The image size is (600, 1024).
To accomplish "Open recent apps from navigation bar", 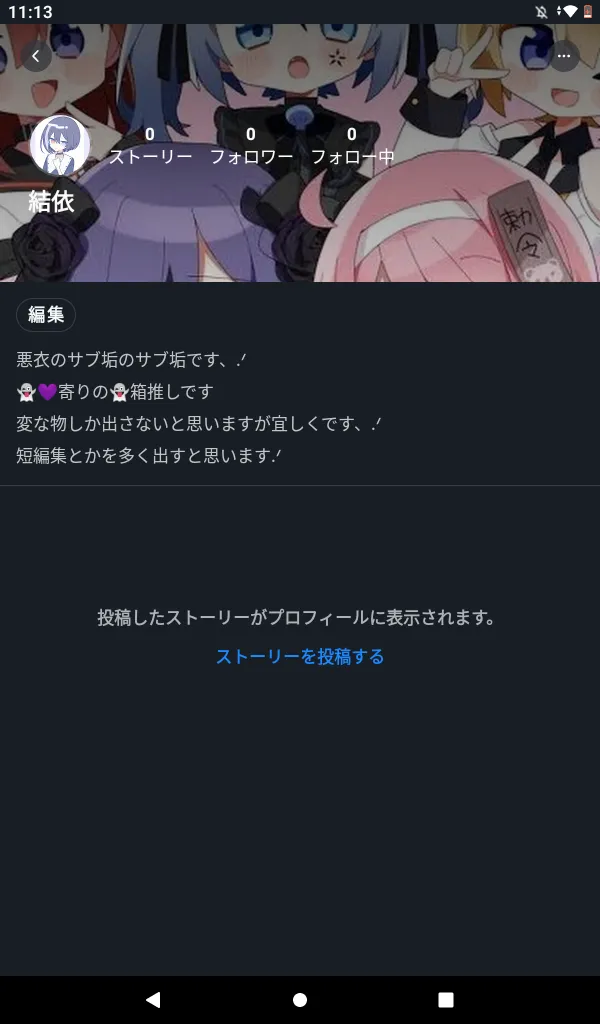I will tap(446, 1000).
